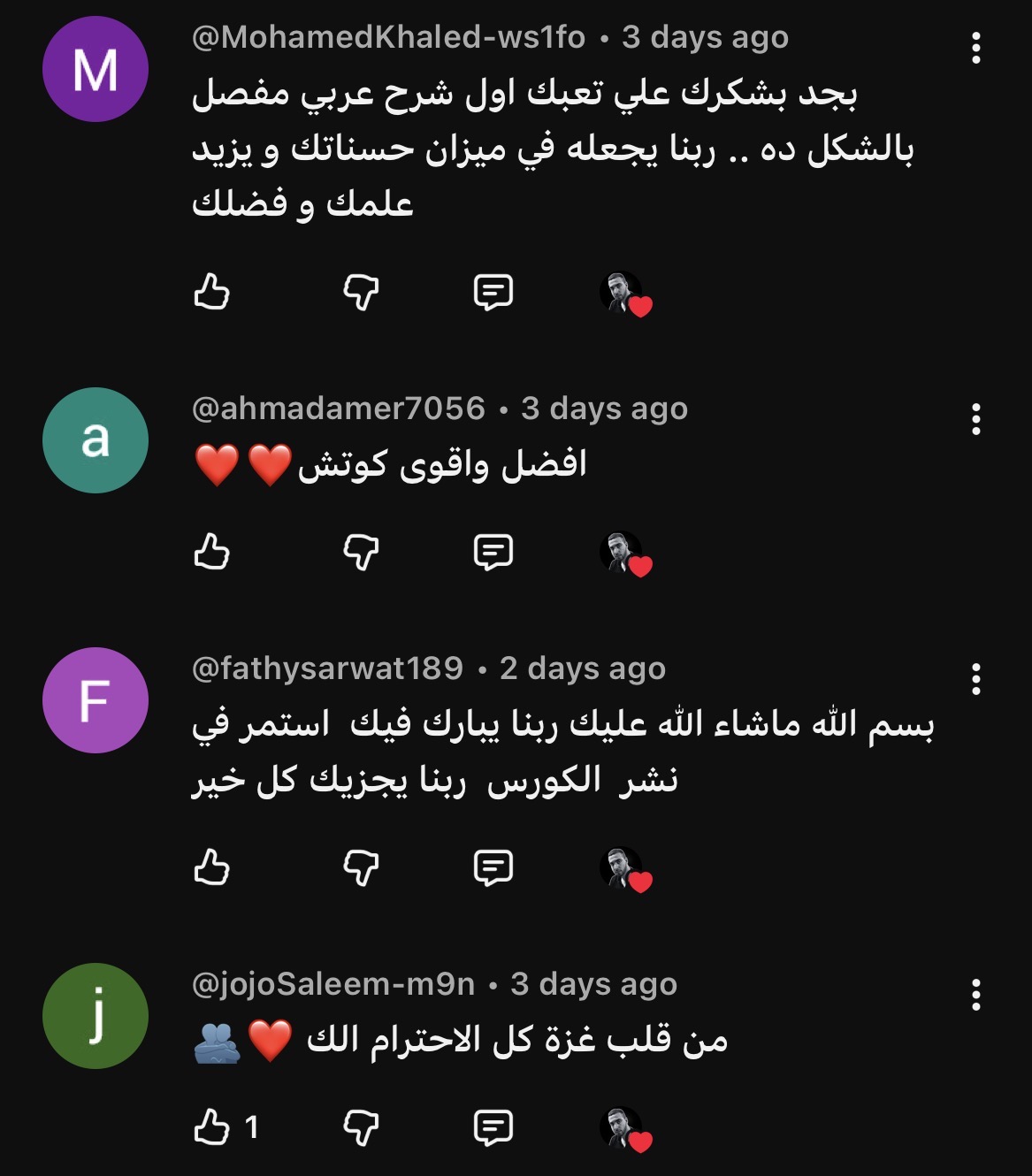Visit the @ahmadamer7056 username link
The width and height of the screenshot is (1032, 1176).
pyautogui.click(x=338, y=409)
